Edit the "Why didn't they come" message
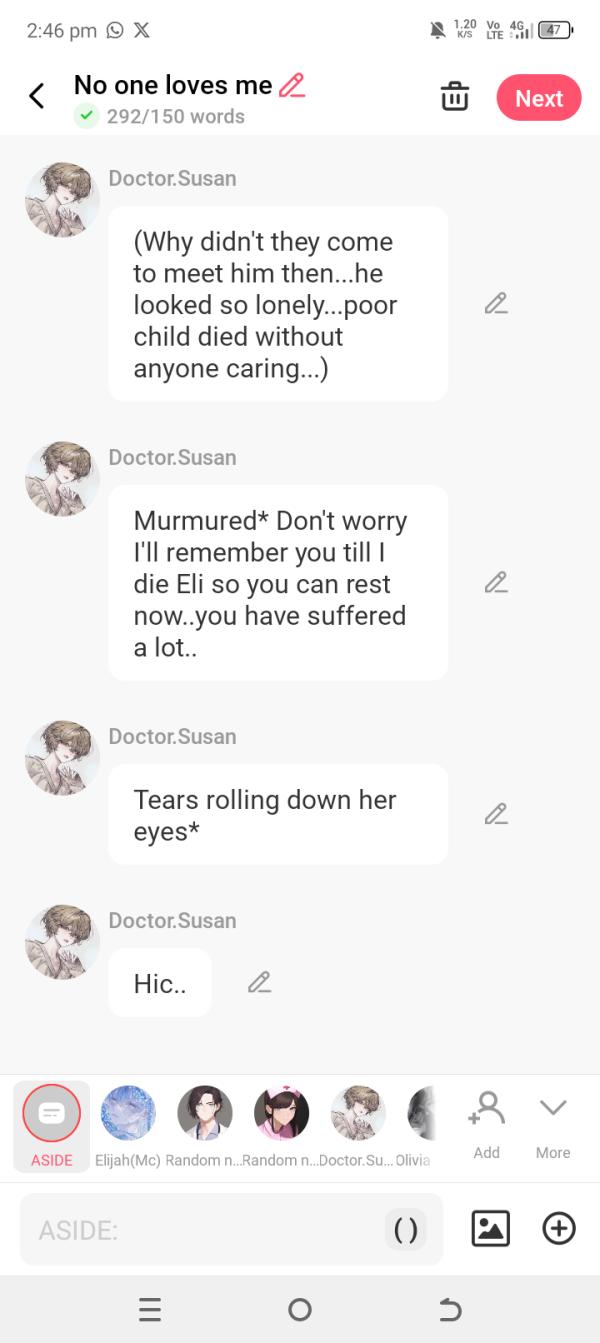 click(495, 304)
